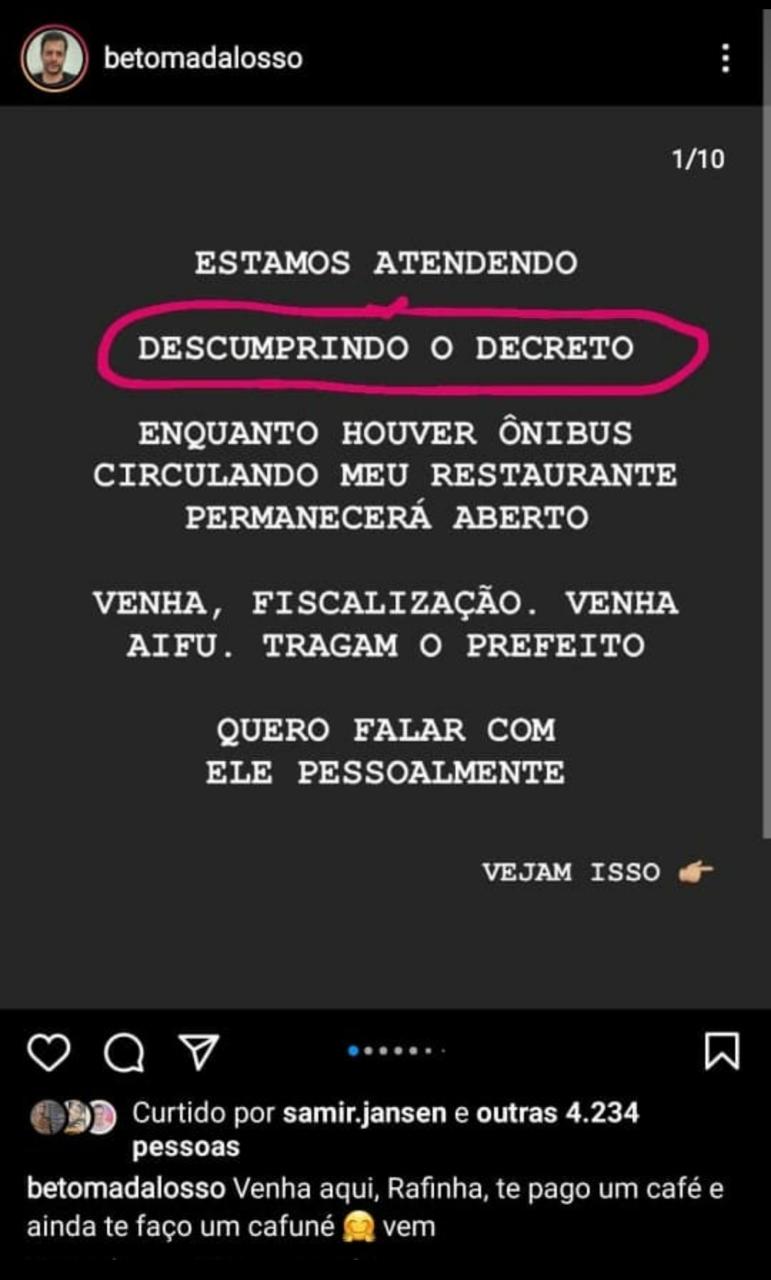Open betomadalosso username in the caption
Screen dimensions: 771x1280
click(x=125, y=1191)
